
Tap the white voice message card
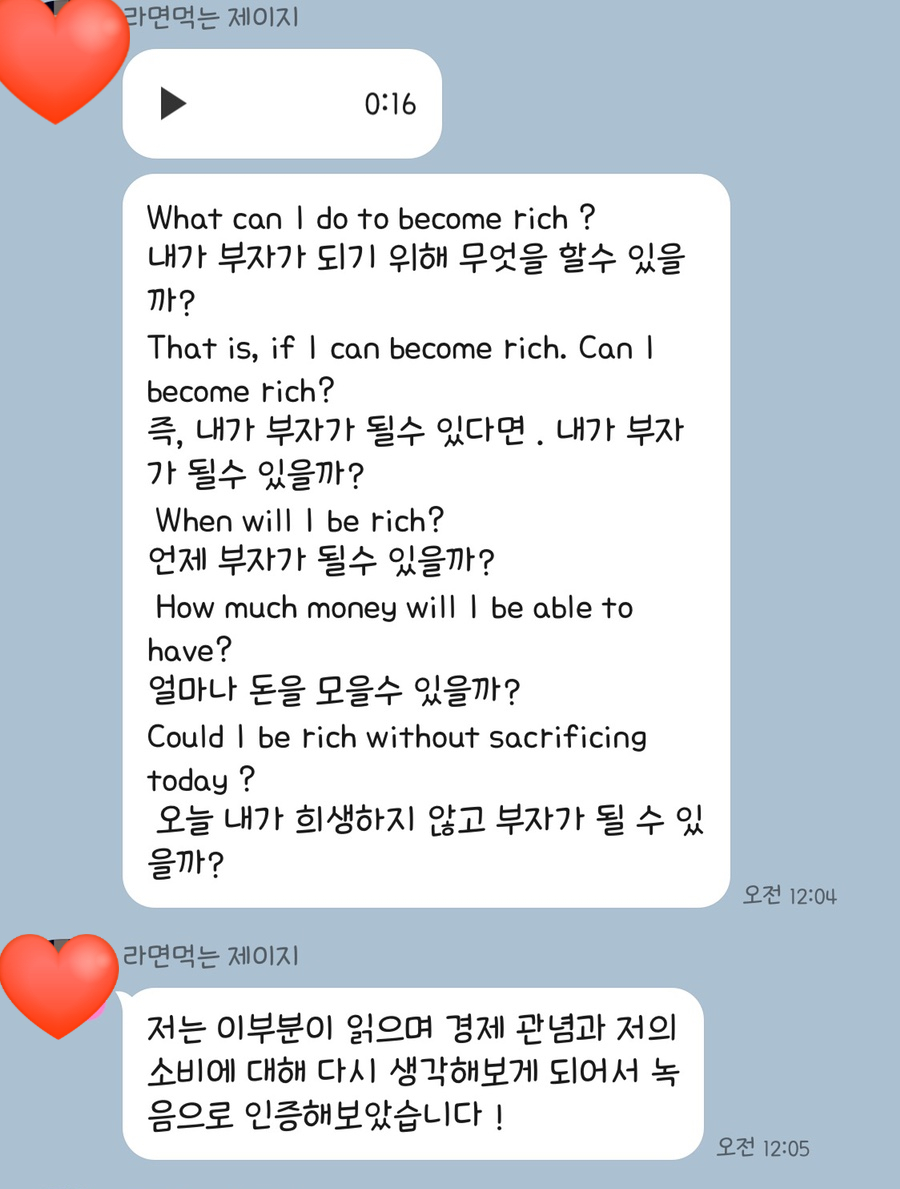coord(282,101)
